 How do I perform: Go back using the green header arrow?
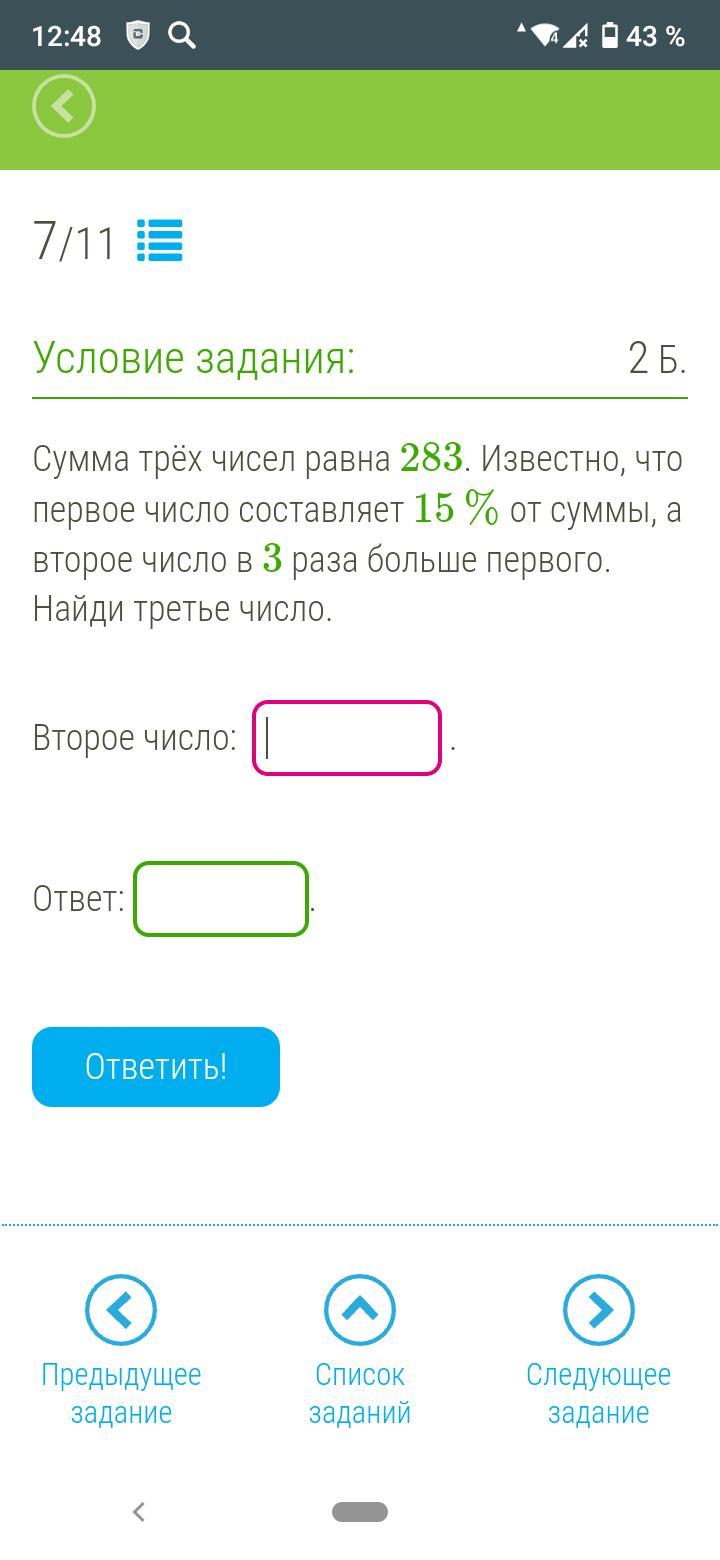[64, 106]
